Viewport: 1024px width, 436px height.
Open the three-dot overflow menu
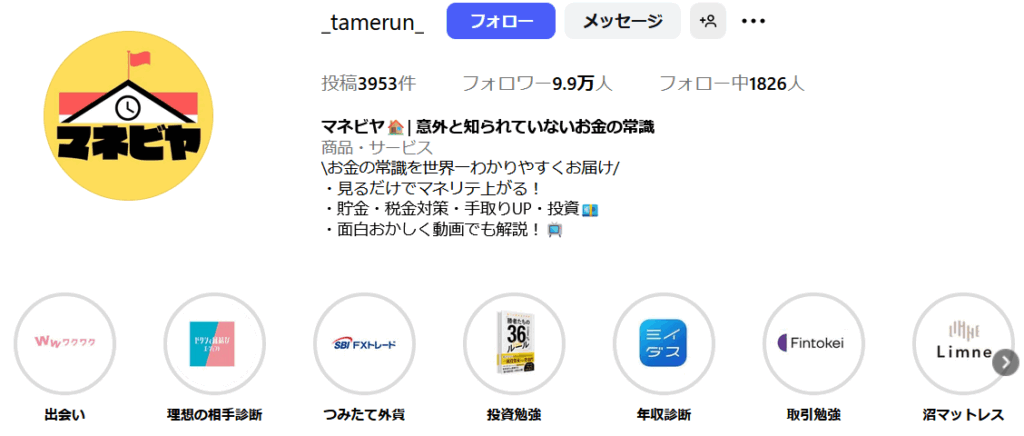point(753,21)
